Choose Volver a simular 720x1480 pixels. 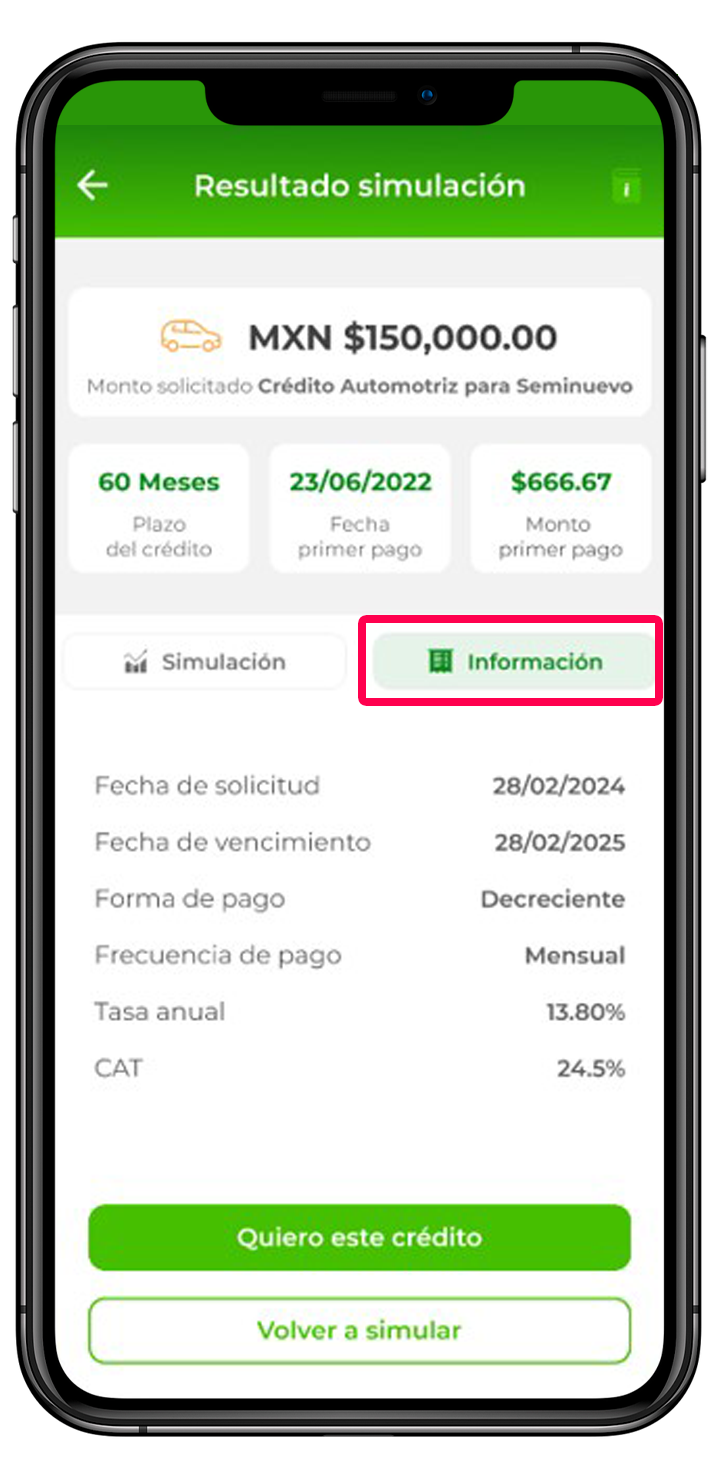[x=359, y=1330]
